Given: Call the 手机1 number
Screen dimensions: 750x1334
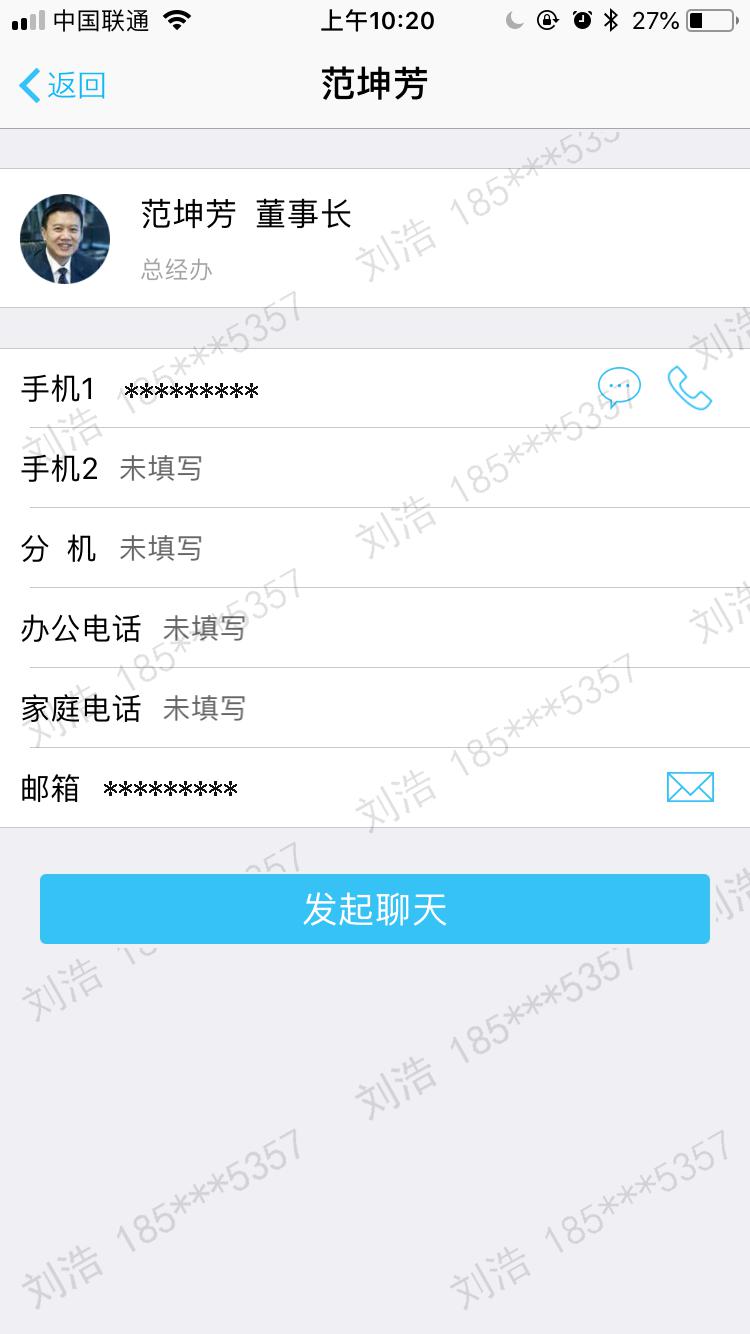Looking at the screenshot, I should (689, 388).
